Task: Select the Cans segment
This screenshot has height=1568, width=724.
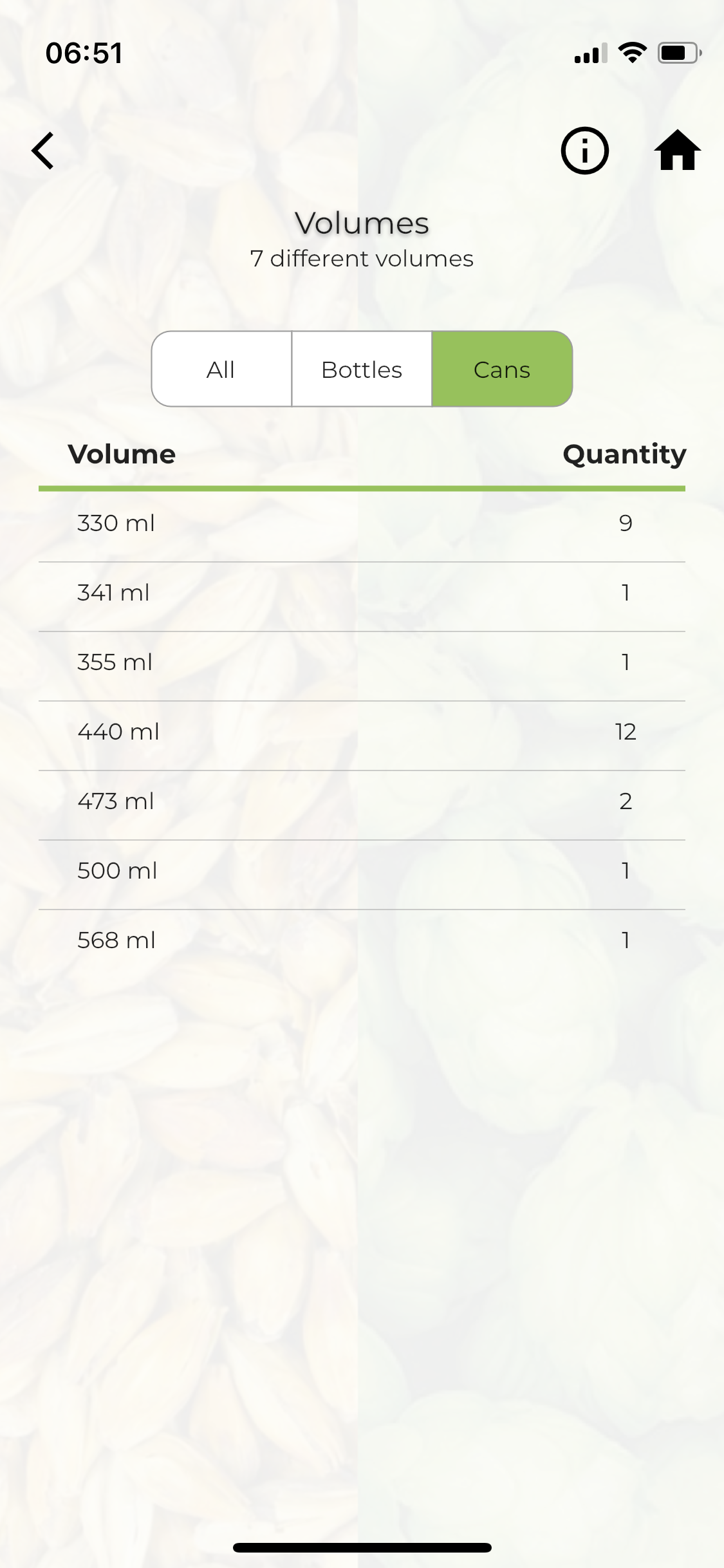Action: click(x=502, y=369)
